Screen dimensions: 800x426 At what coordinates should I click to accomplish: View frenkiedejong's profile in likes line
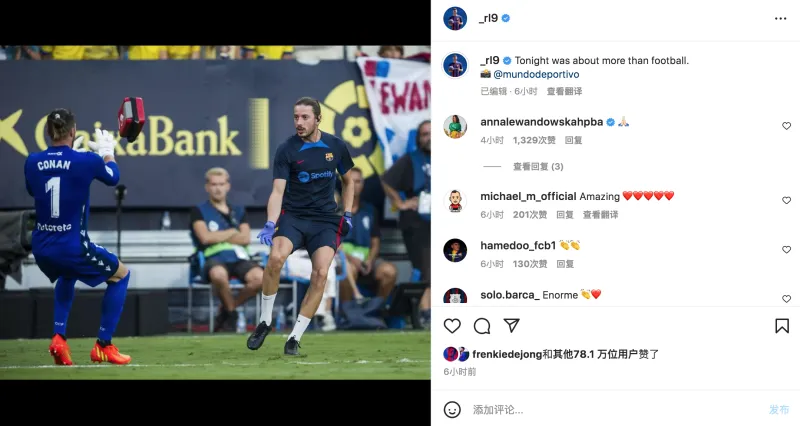pyautogui.click(x=507, y=354)
